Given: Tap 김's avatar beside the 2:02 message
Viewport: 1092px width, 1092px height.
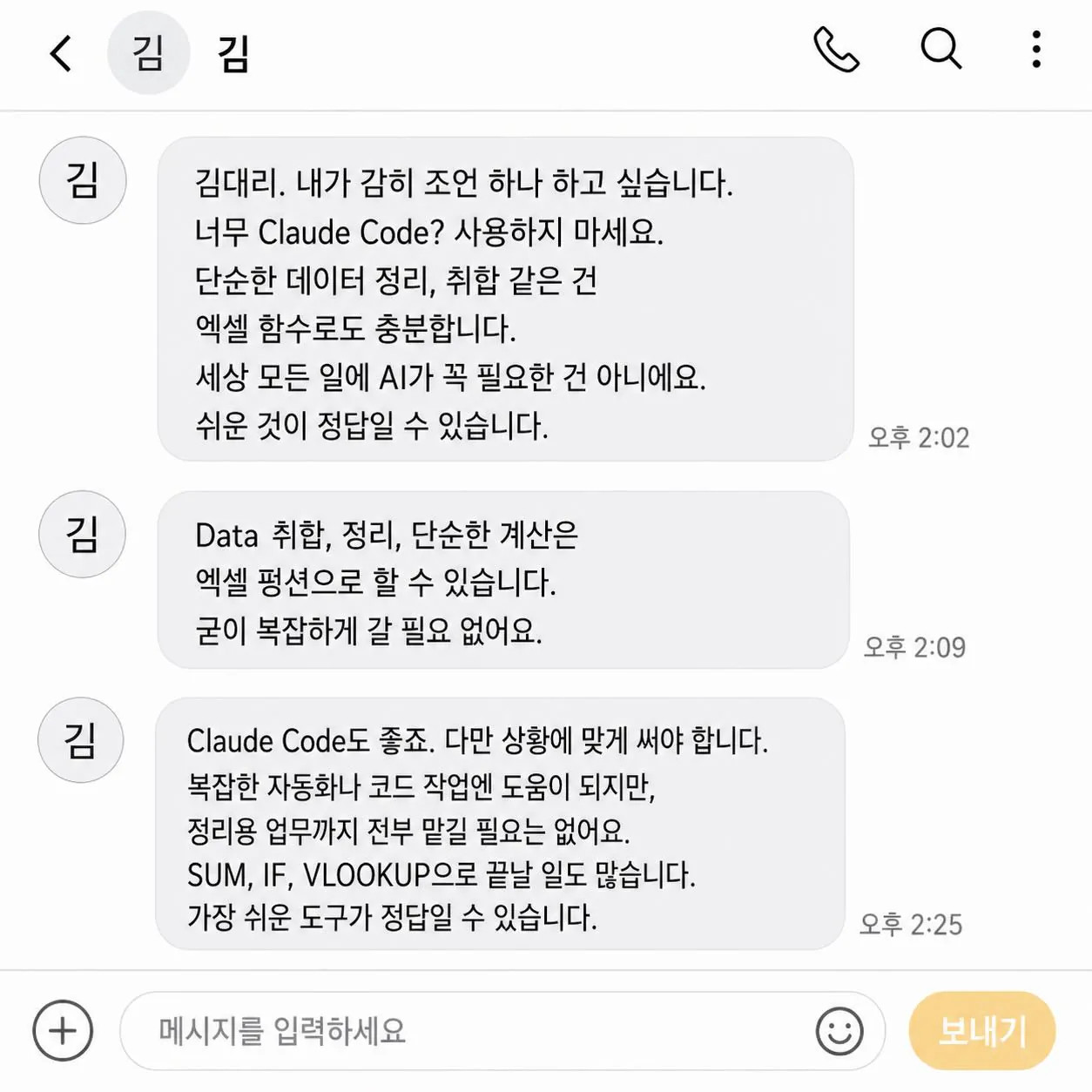Looking at the screenshot, I should tap(83, 180).
